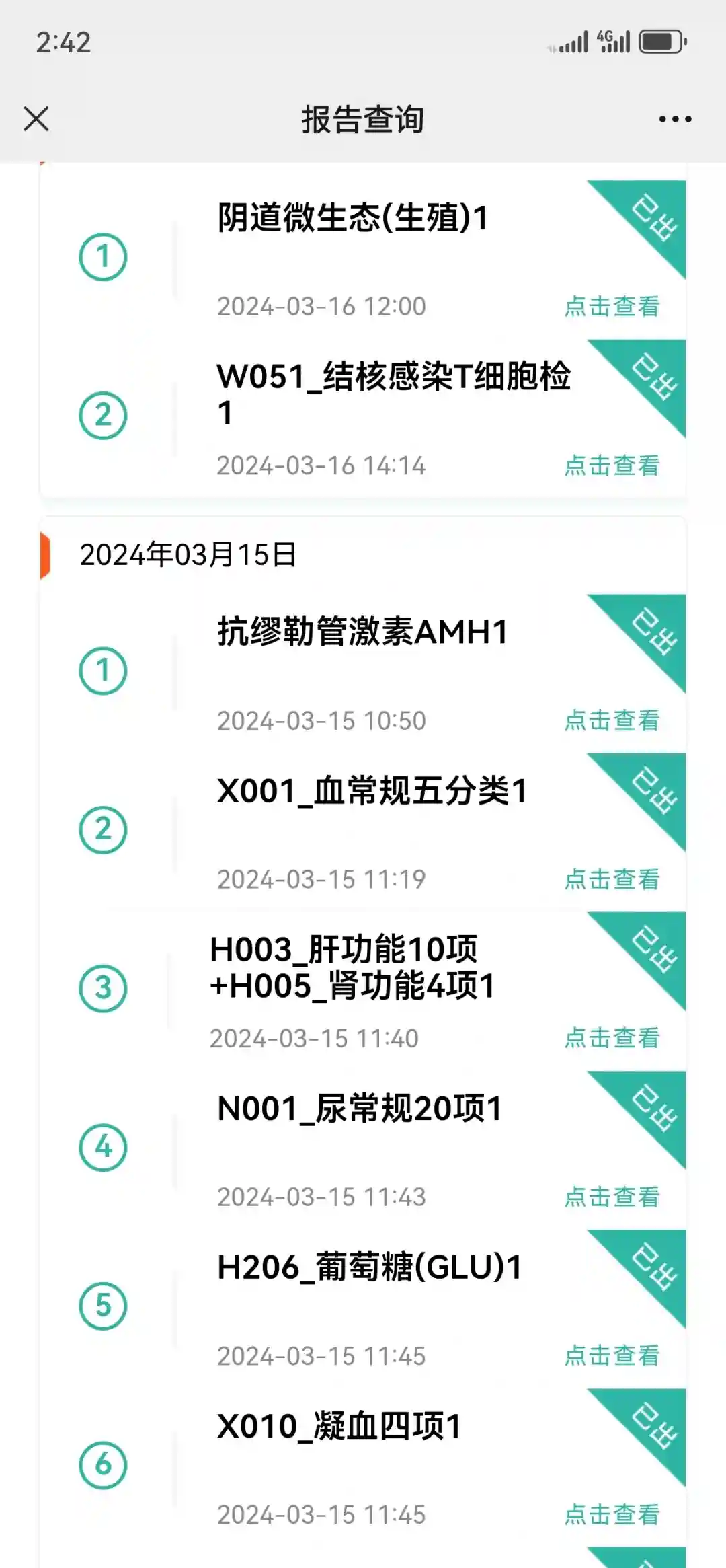Tap 点击查看 for W051_结核感染T细胞检 report
The height and width of the screenshot is (1568, 726).
pos(612,465)
